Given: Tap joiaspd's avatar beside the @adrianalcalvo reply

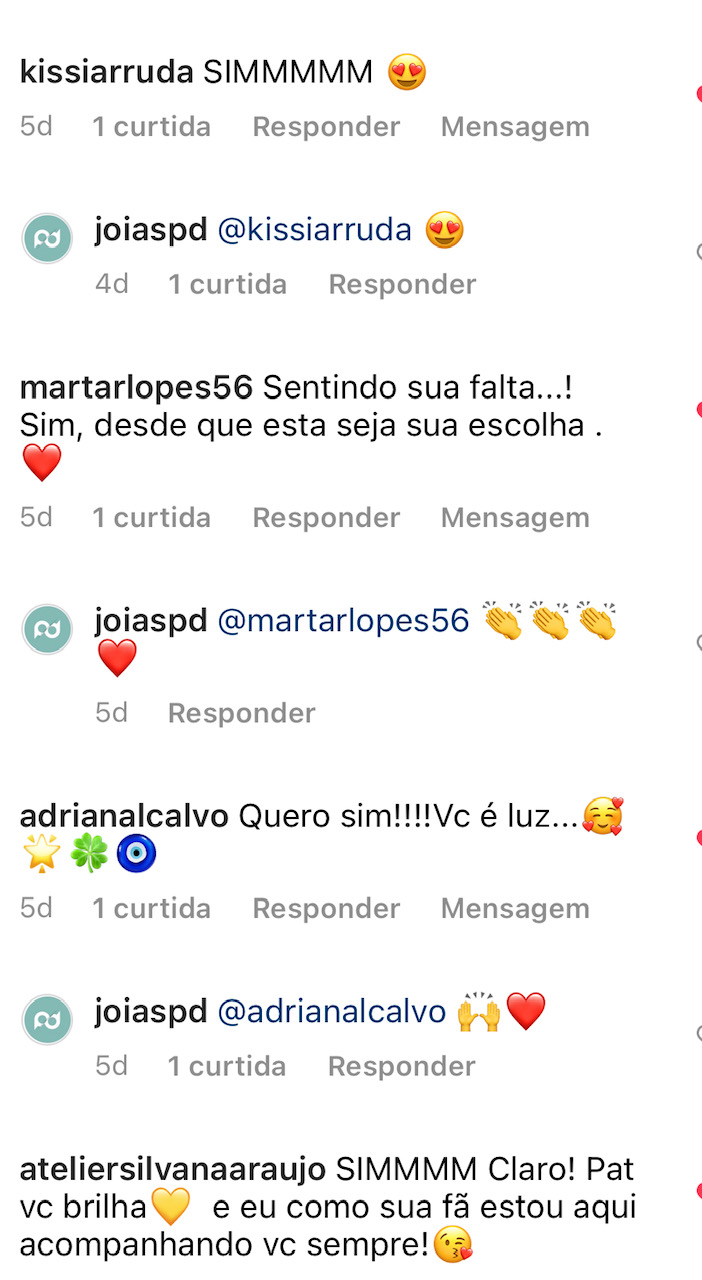Looking at the screenshot, I should pyautogui.click(x=47, y=1020).
